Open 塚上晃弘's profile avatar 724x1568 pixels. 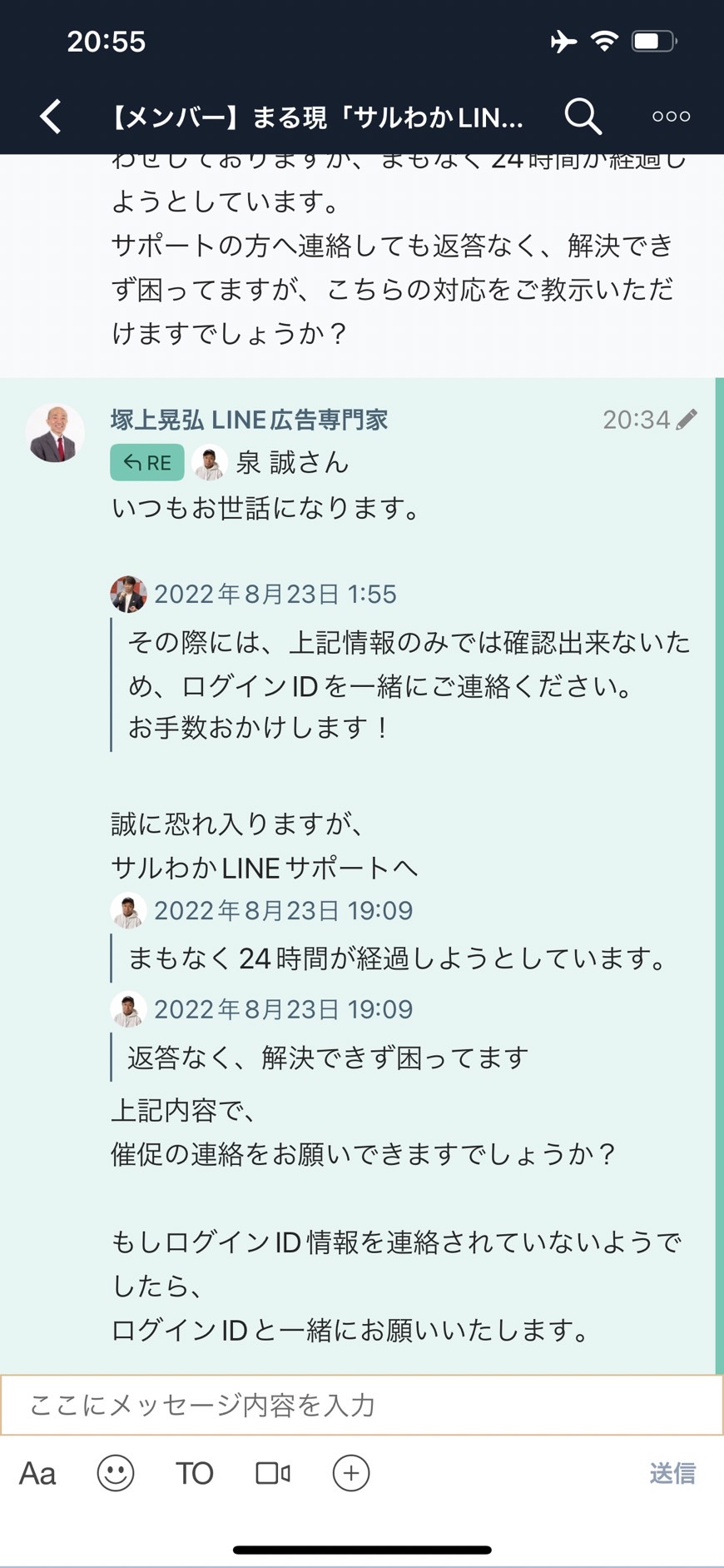pos(55,433)
